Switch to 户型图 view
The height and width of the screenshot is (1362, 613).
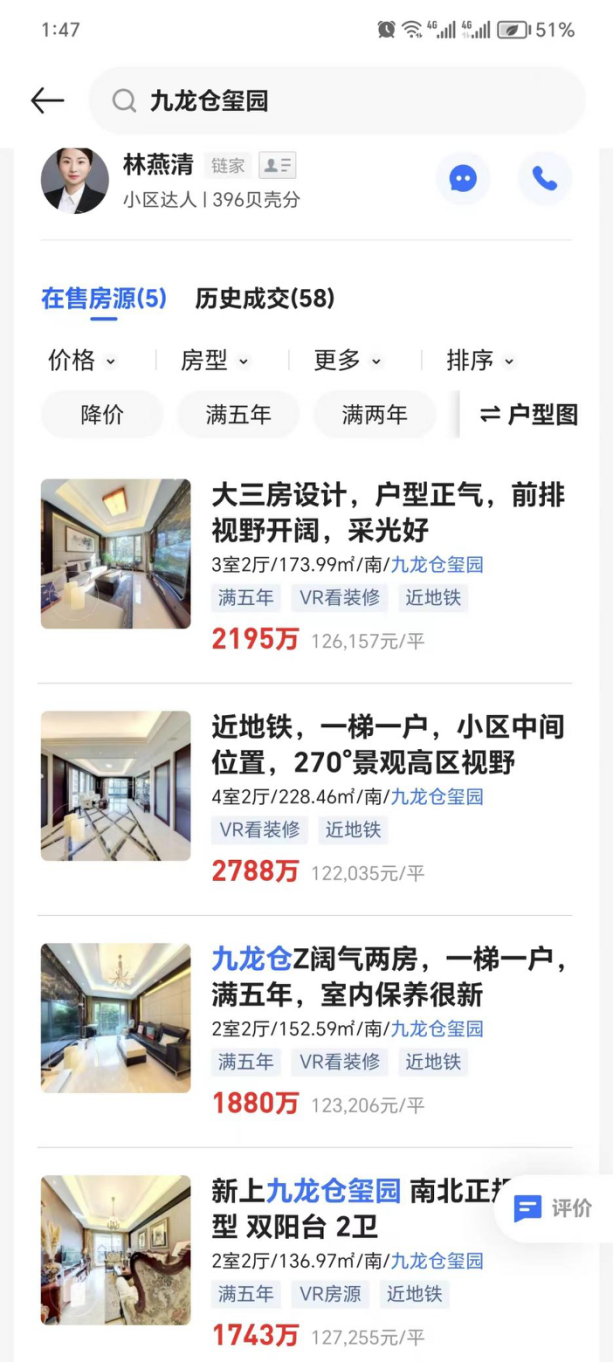click(x=528, y=414)
